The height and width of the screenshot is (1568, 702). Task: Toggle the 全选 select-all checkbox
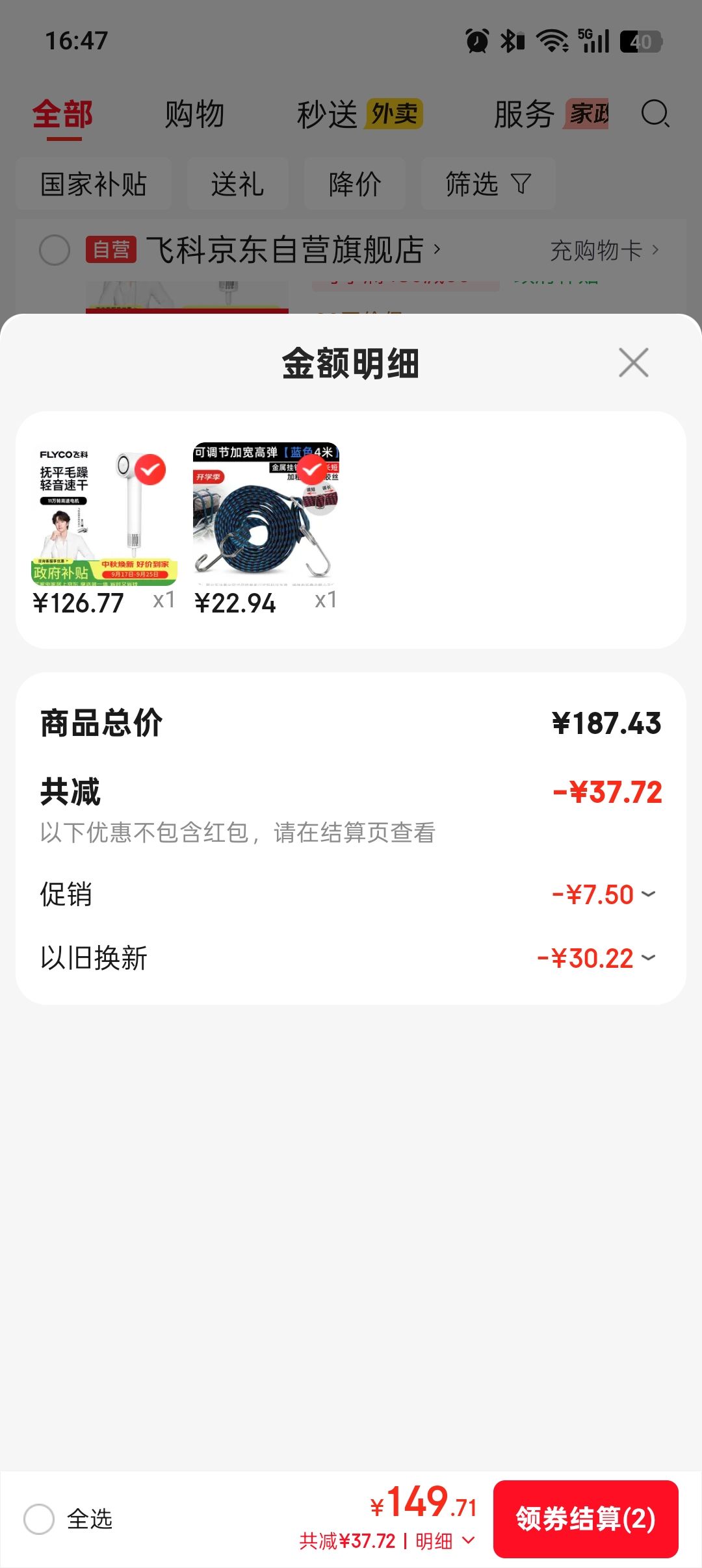[39, 1519]
